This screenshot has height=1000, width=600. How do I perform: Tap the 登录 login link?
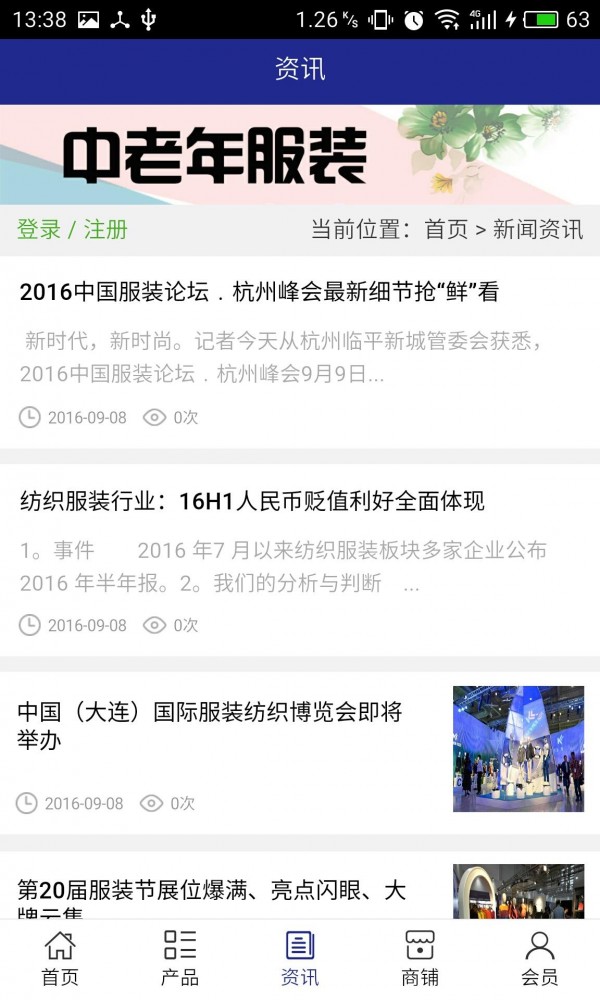click(39, 229)
